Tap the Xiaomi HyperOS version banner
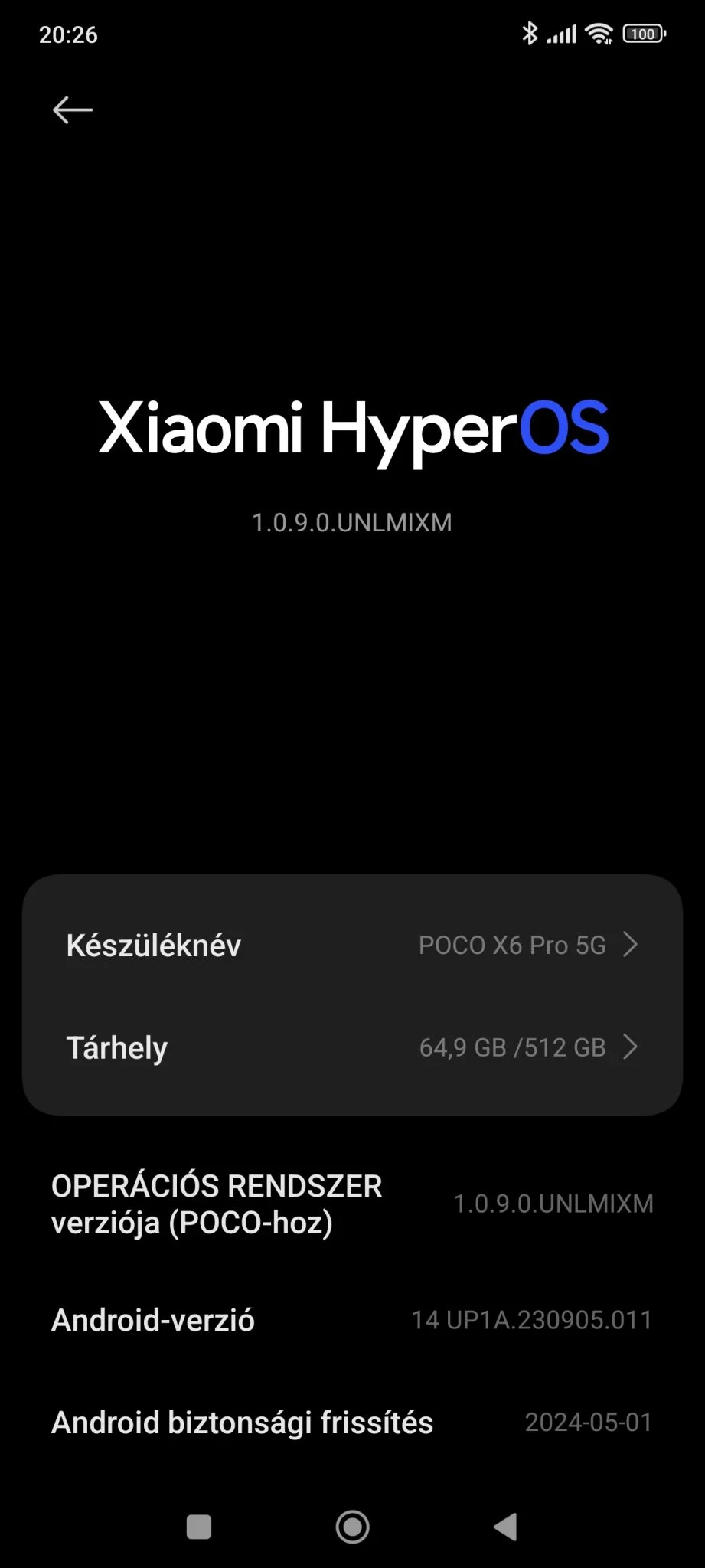Screen dimensions: 705x1568 pos(353,429)
